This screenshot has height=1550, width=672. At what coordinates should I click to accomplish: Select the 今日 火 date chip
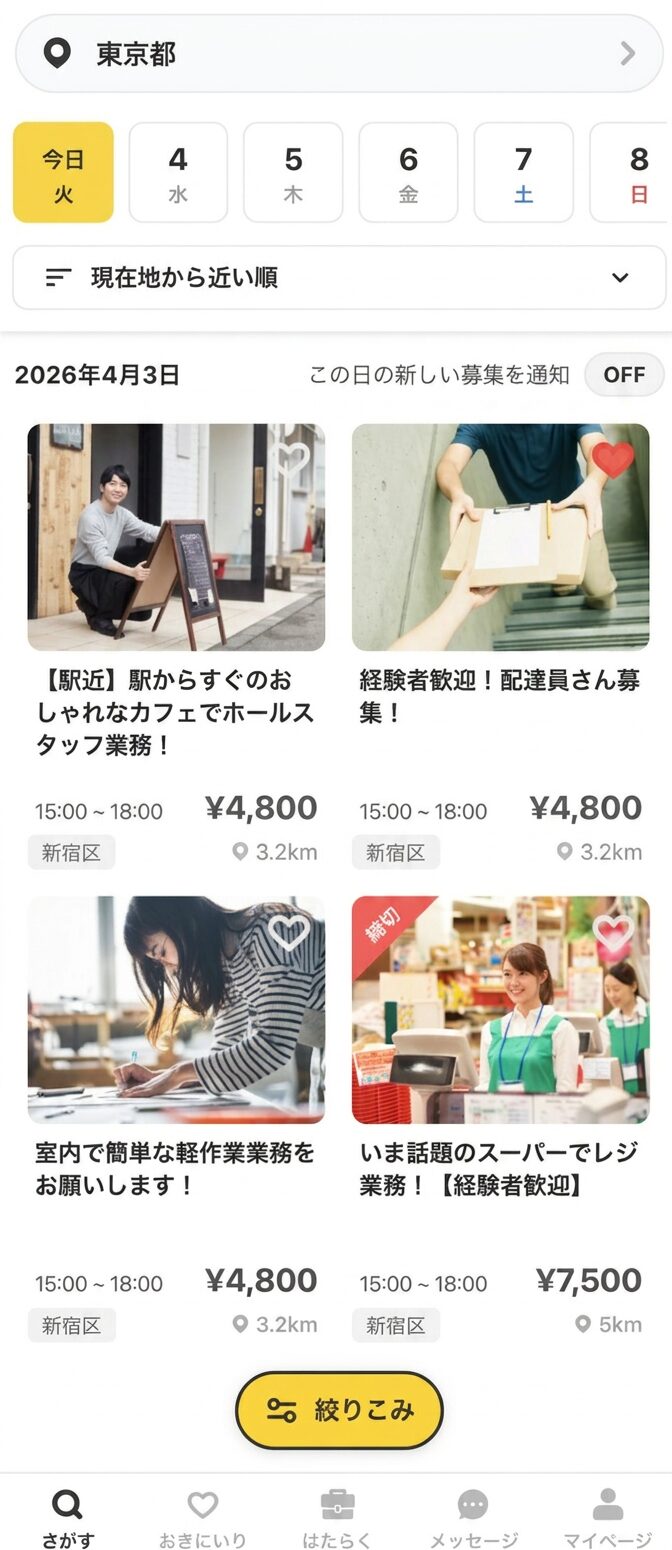click(x=63, y=172)
